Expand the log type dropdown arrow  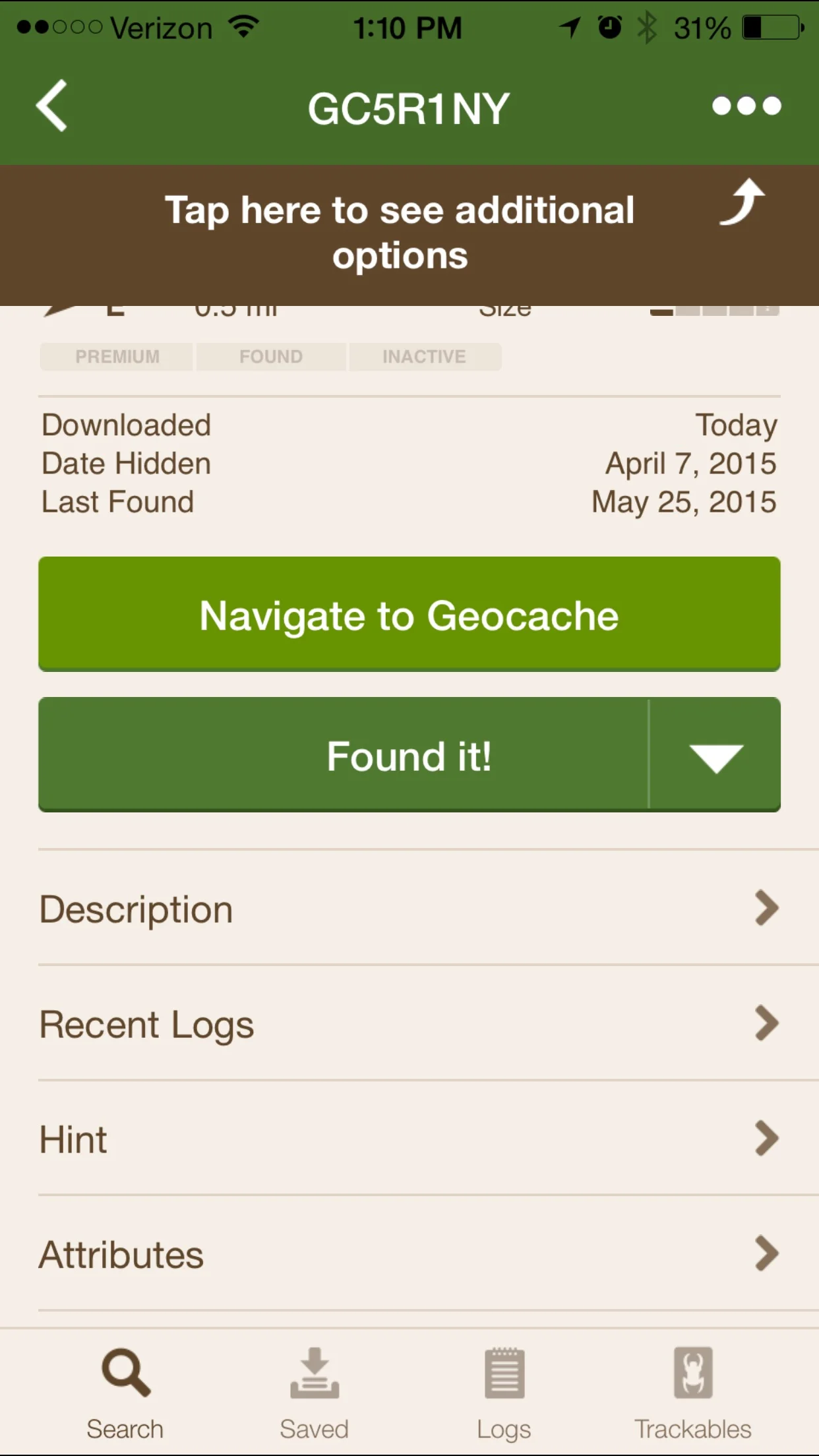pyautogui.click(x=715, y=754)
